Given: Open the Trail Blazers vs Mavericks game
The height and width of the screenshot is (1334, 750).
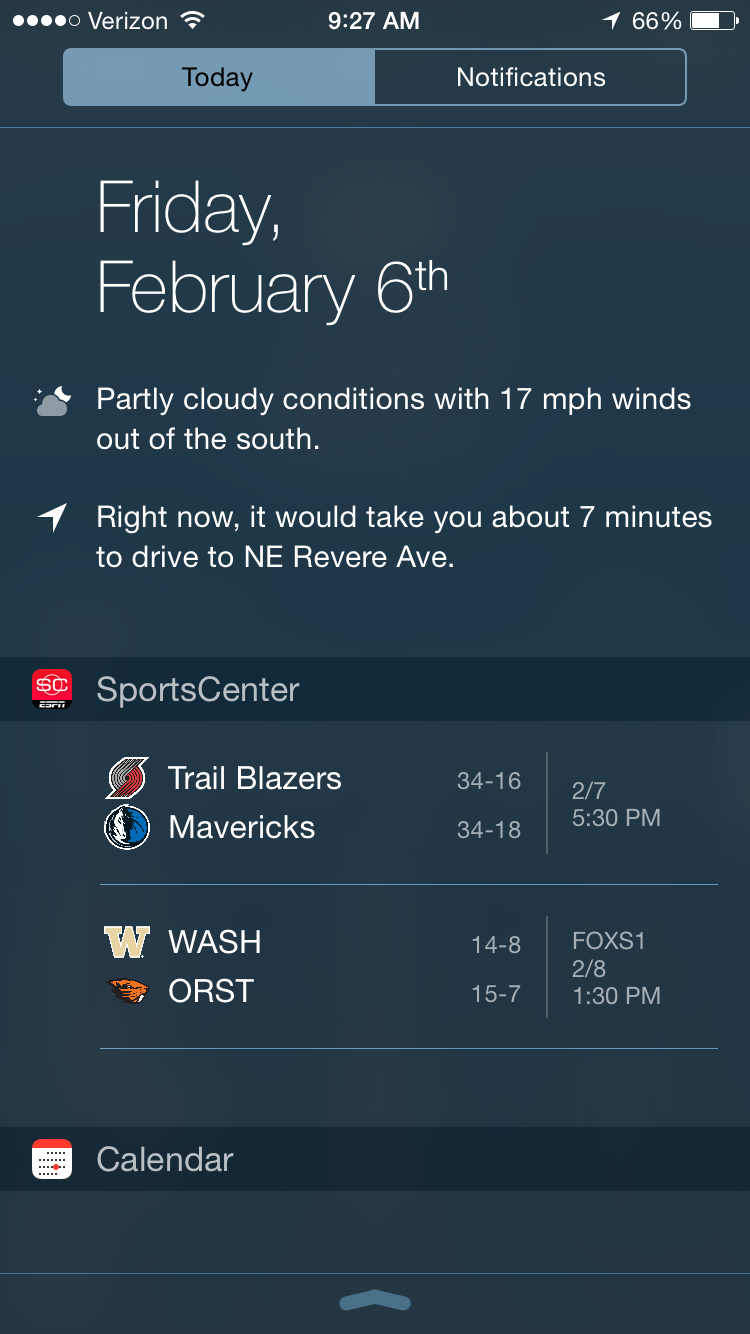Looking at the screenshot, I should point(409,803).
